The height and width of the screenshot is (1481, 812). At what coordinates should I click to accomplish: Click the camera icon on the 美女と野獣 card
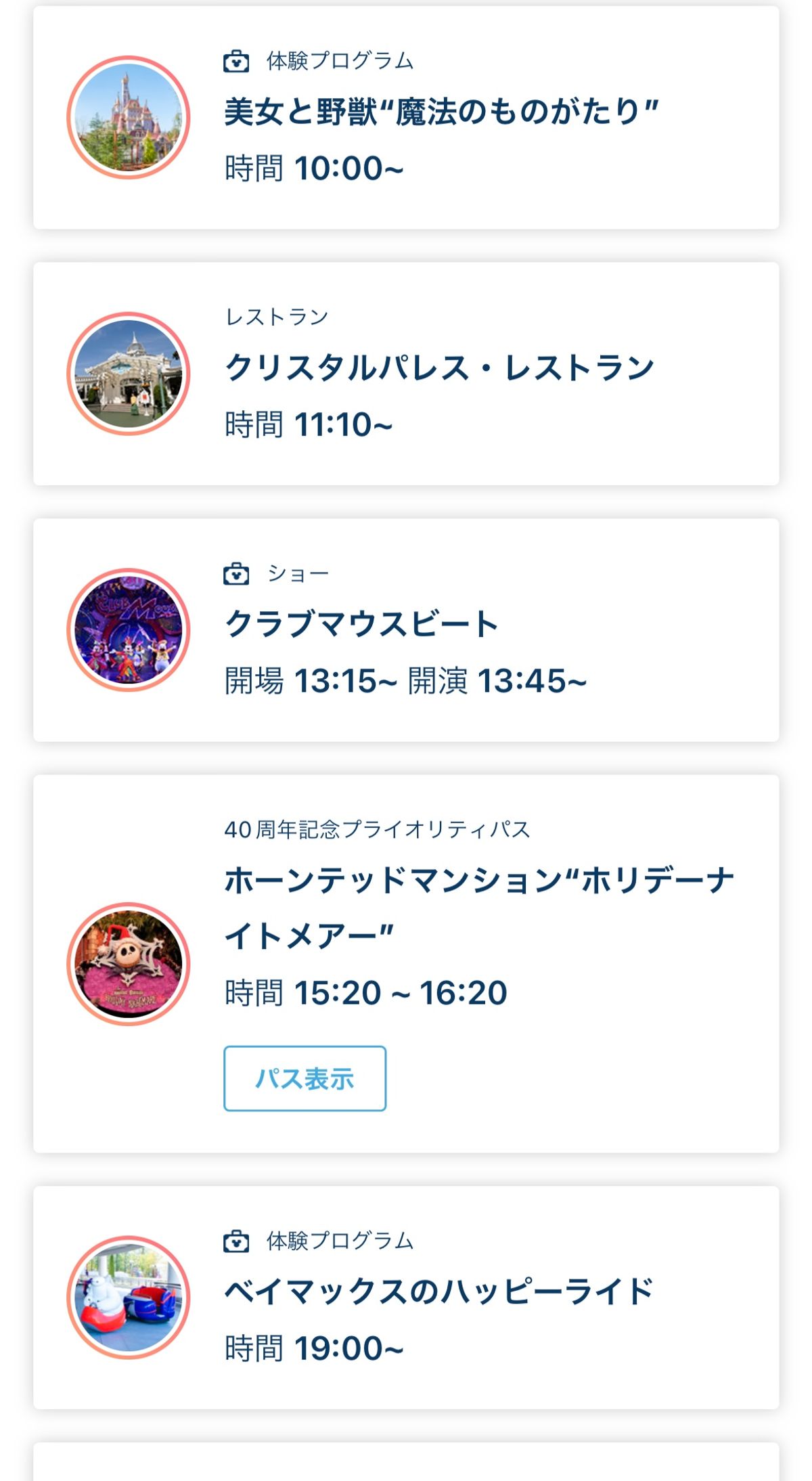coord(235,60)
